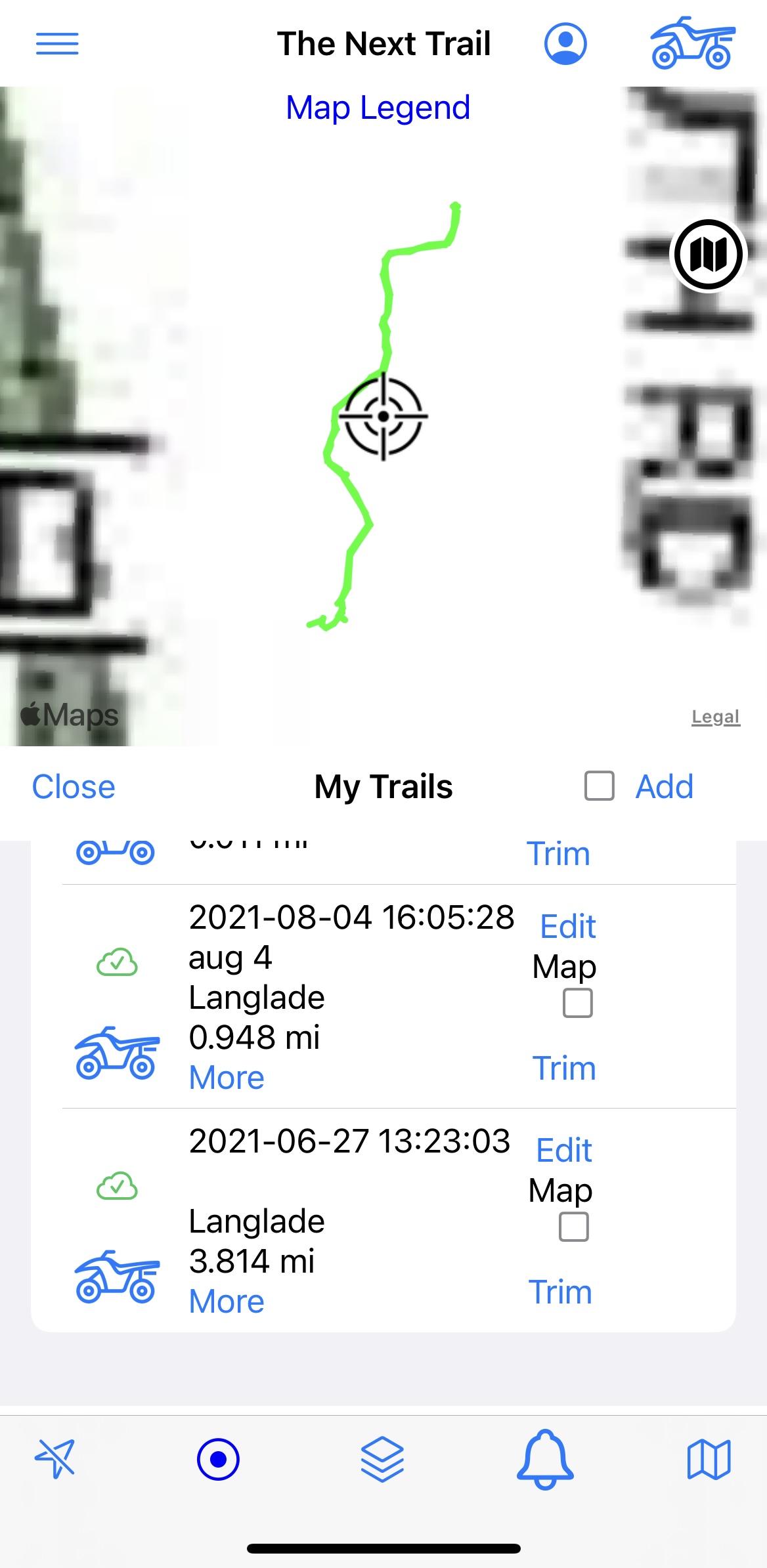767x1568 pixels.
Task: Tap the round map style button
Action: 708,255
